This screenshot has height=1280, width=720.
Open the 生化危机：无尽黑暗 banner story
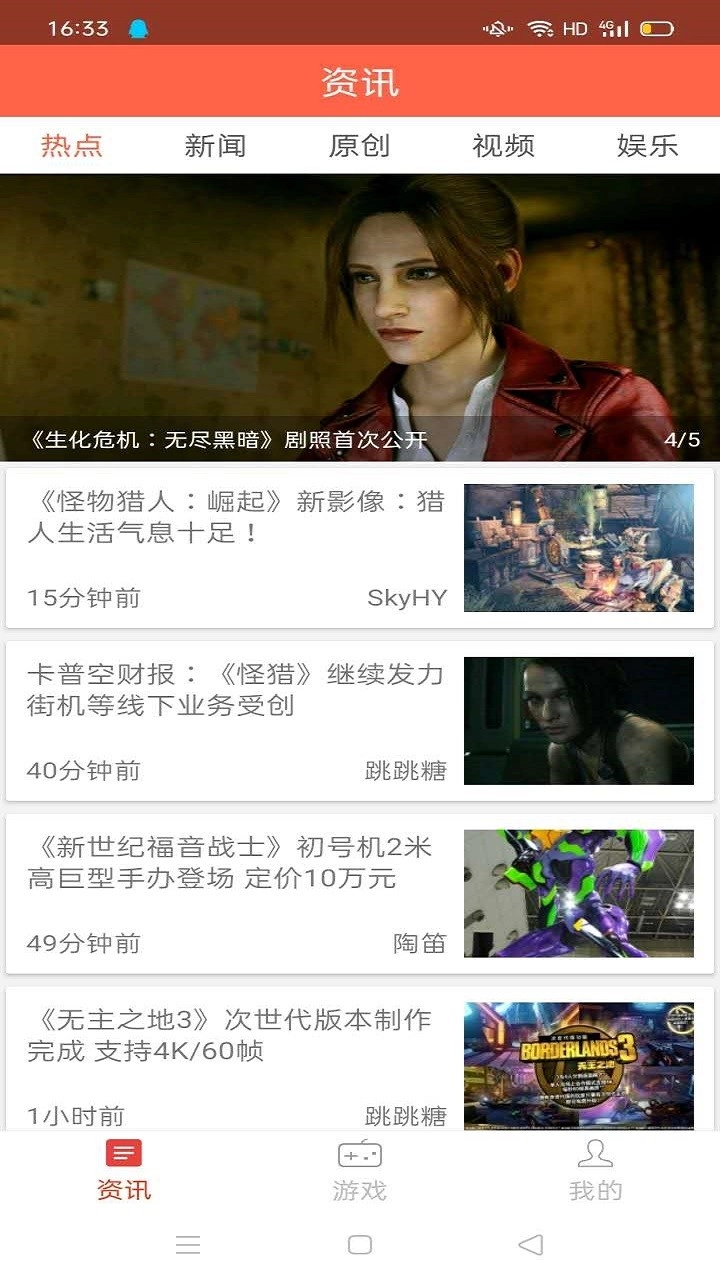pos(360,317)
